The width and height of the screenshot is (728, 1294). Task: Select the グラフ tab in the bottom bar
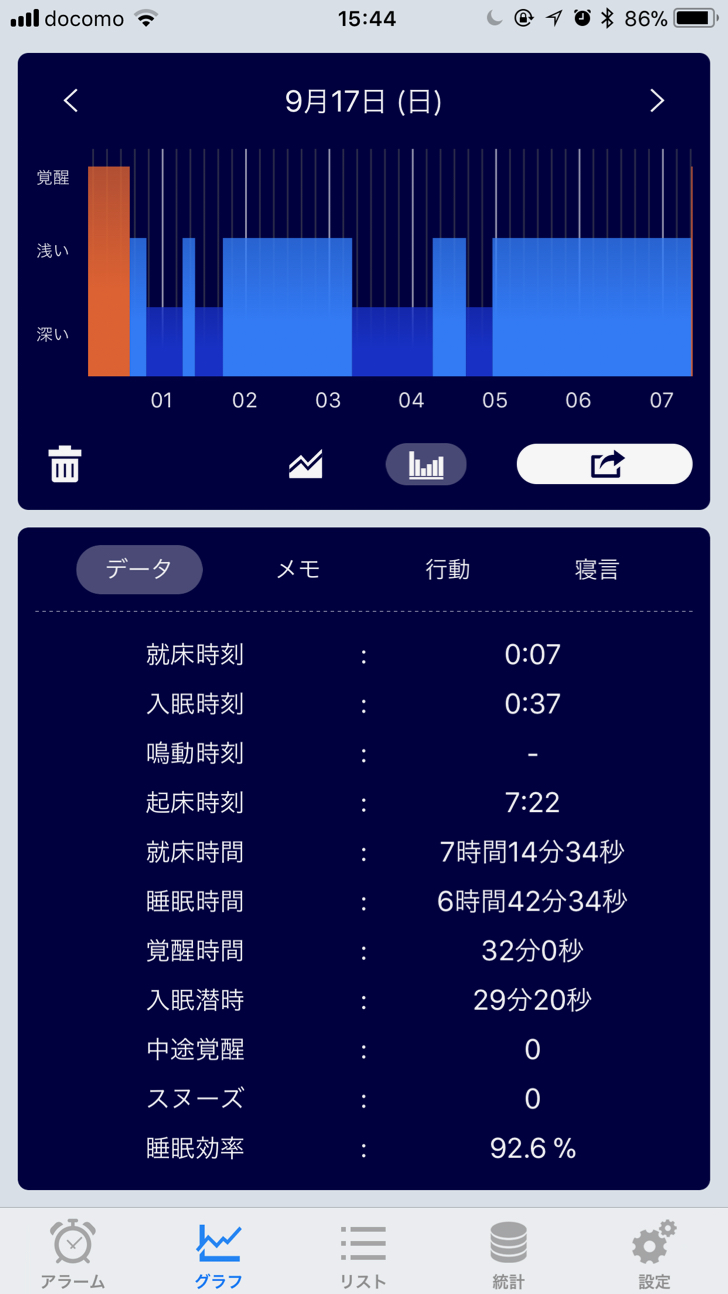click(x=218, y=1253)
